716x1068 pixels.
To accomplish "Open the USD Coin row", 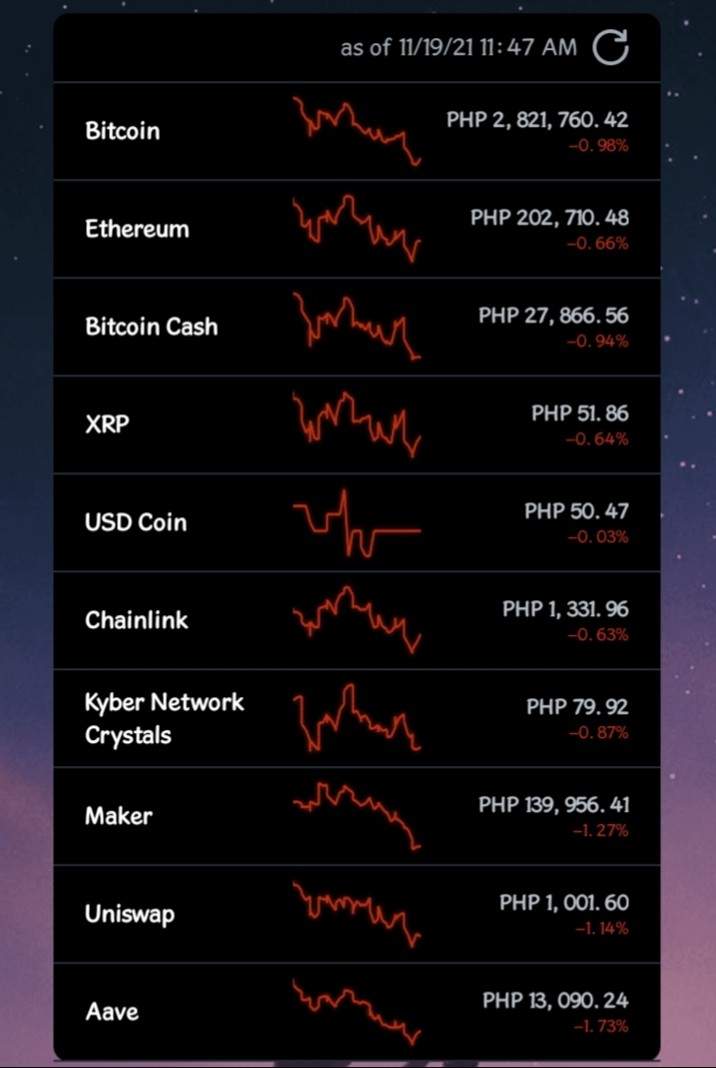I will 357,522.
